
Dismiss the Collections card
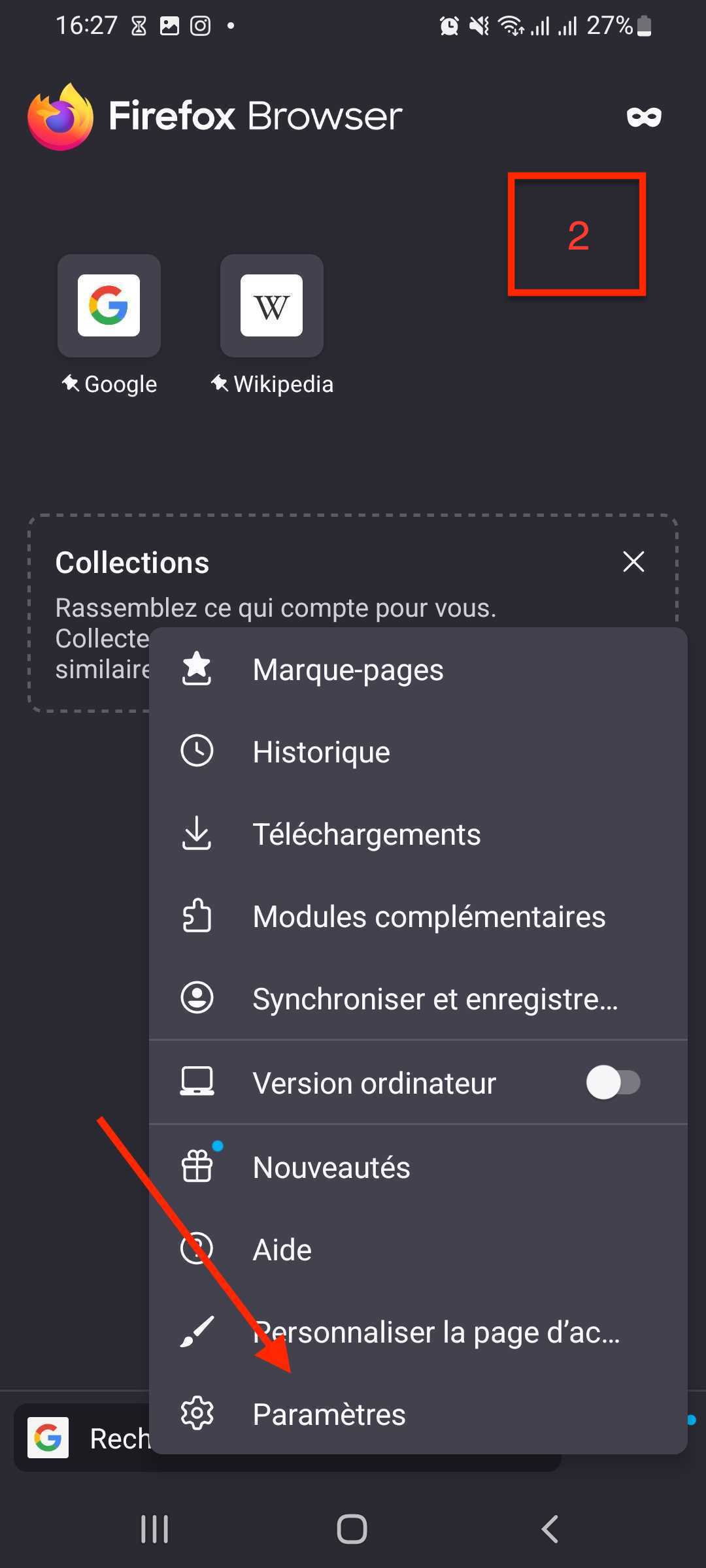coord(633,562)
